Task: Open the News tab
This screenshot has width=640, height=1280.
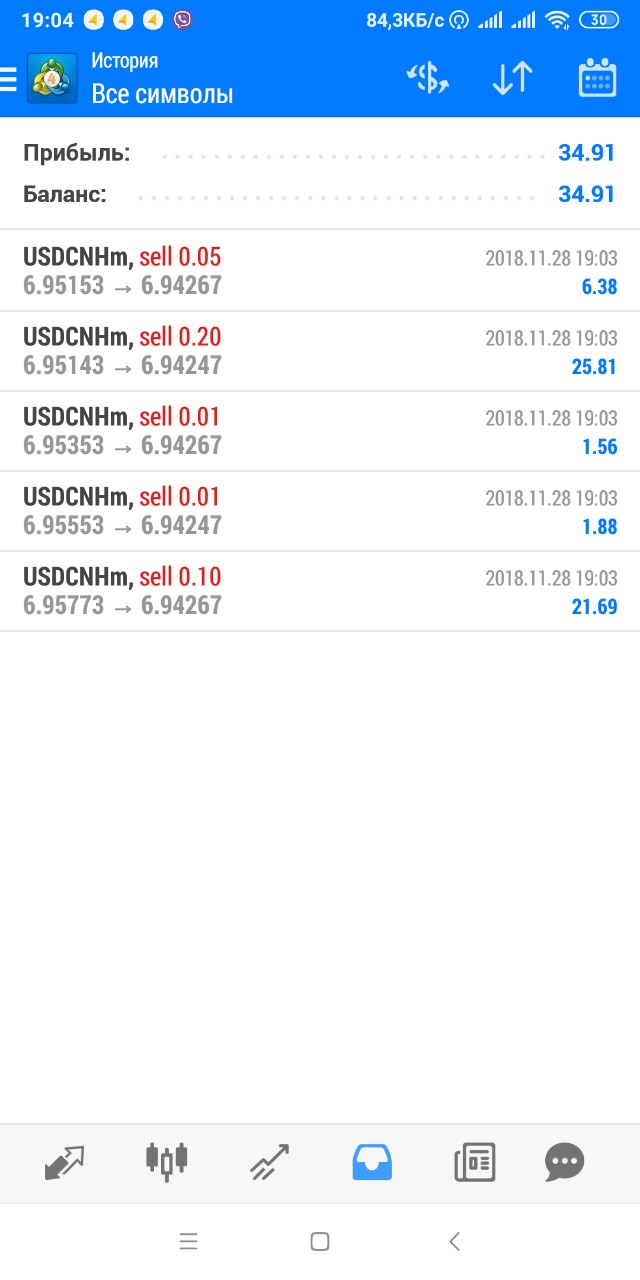Action: coord(475,1162)
